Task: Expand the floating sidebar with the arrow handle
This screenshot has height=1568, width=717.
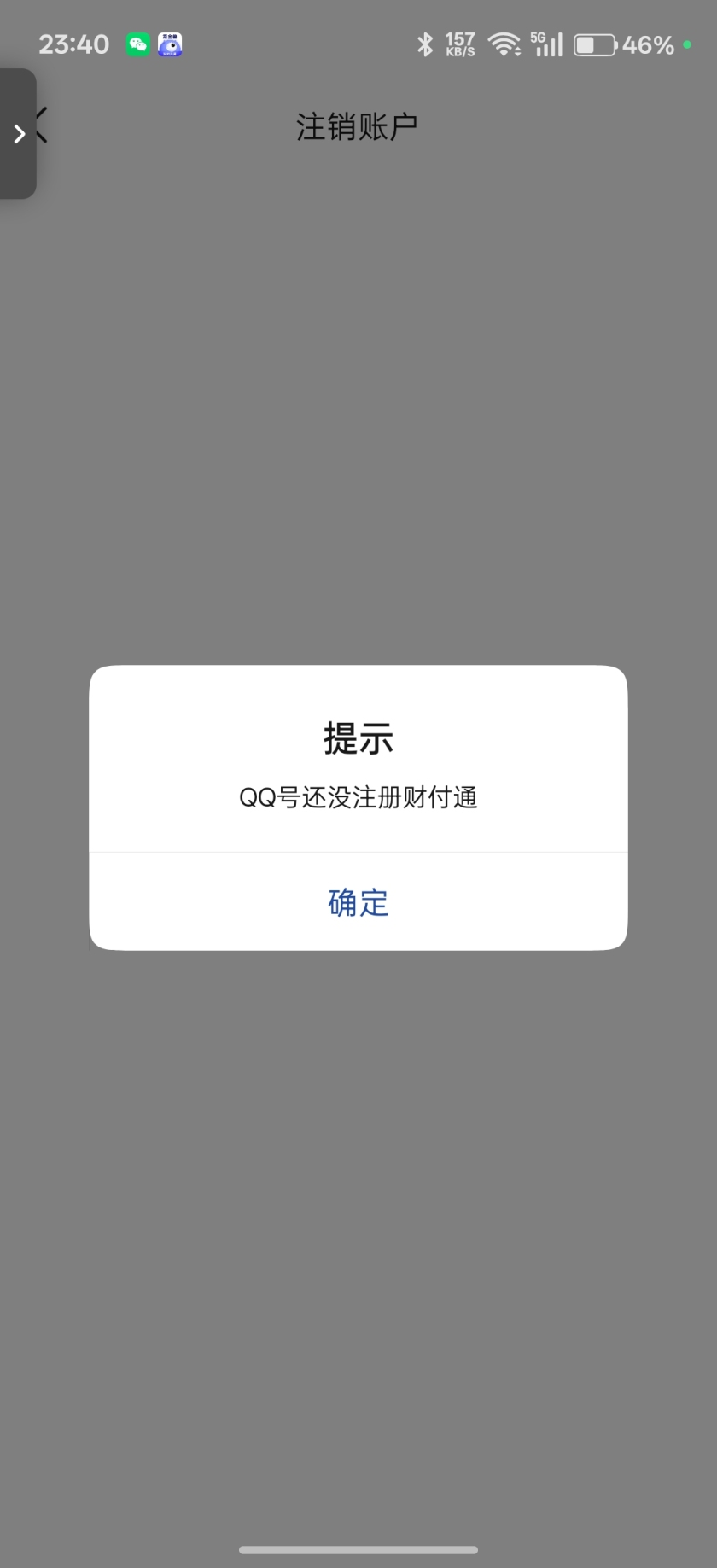Action: pyautogui.click(x=19, y=132)
